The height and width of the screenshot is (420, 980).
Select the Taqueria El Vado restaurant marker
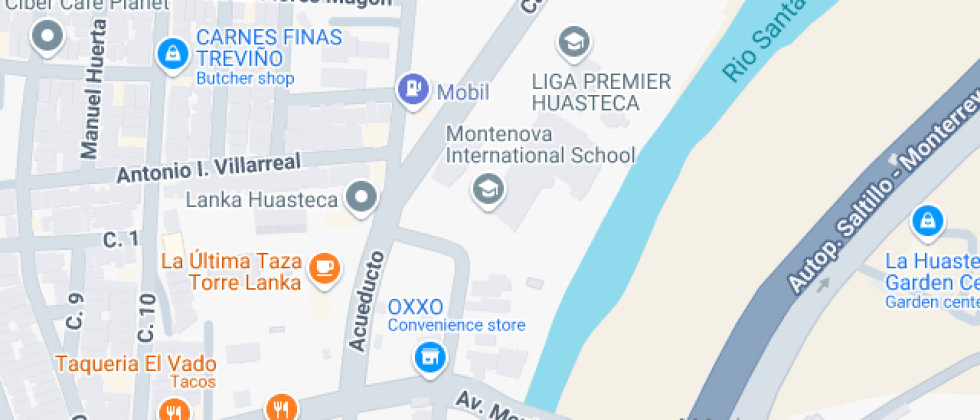174,410
